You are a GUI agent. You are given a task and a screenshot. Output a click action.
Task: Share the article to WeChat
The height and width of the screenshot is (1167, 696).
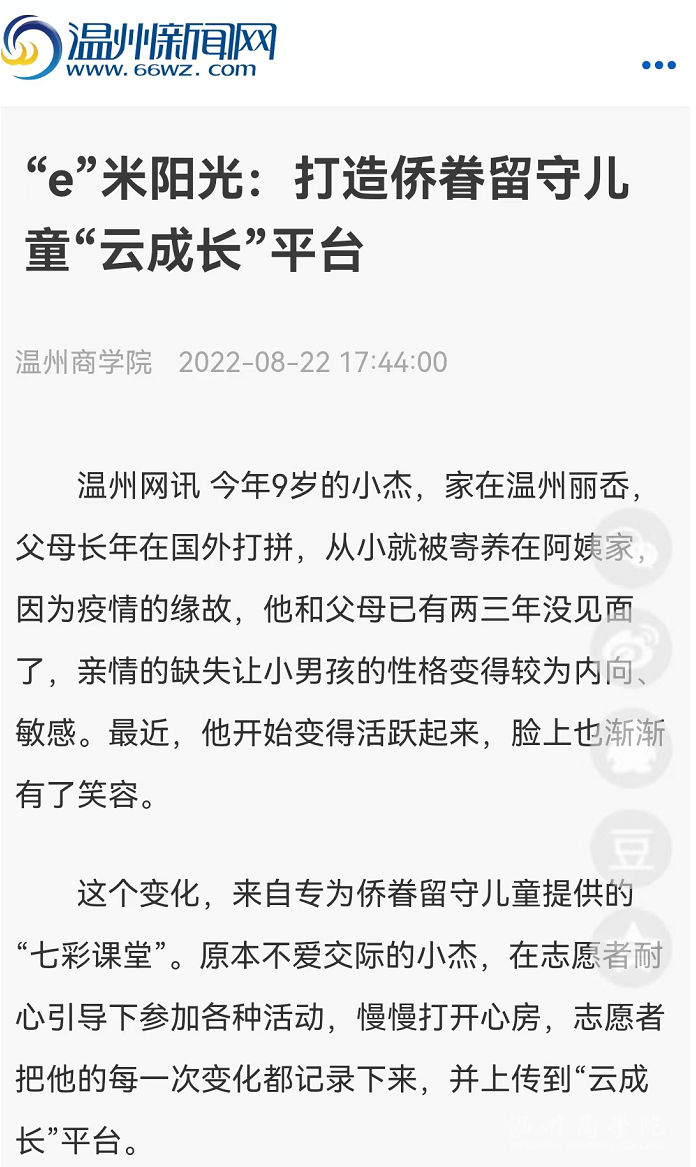(x=632, y=547)
